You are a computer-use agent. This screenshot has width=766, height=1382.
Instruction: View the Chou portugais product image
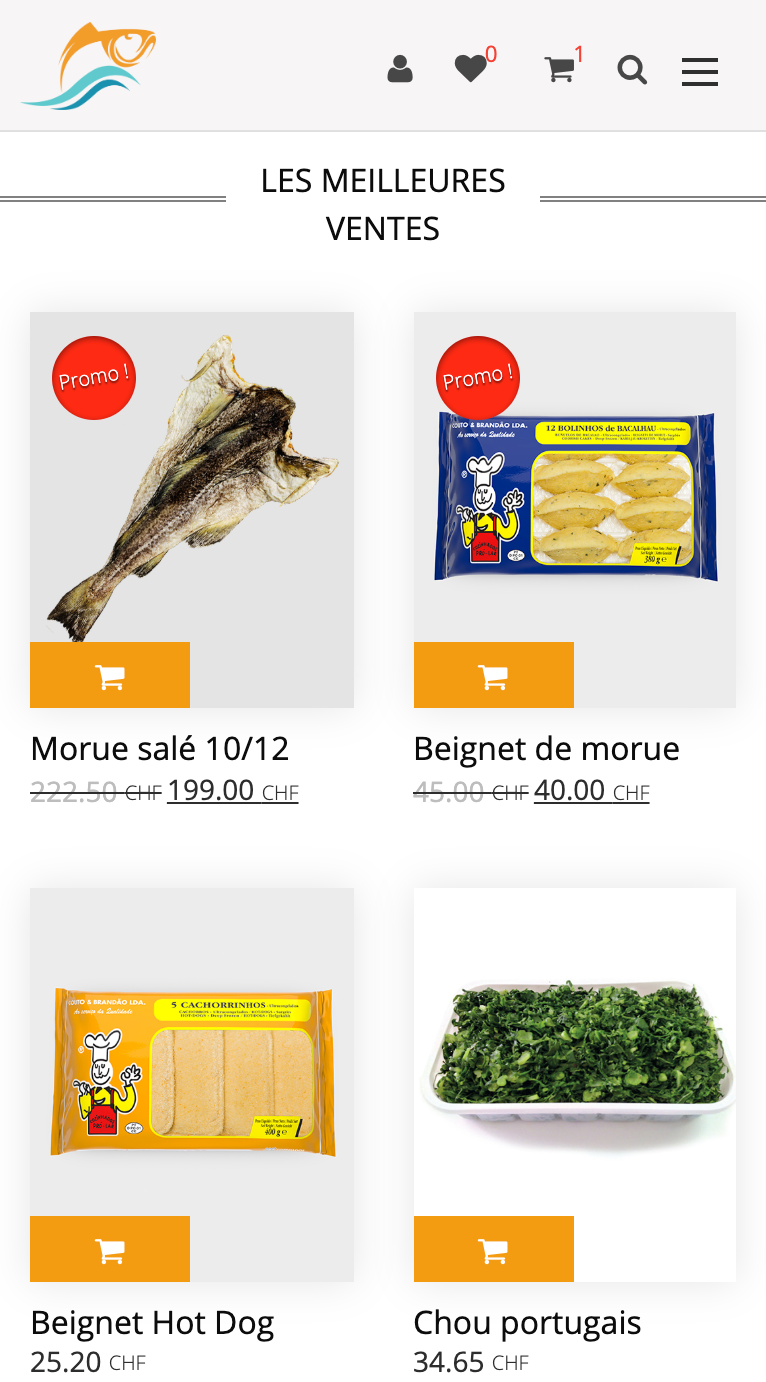pyautogui.click(x=575, y=1060)
